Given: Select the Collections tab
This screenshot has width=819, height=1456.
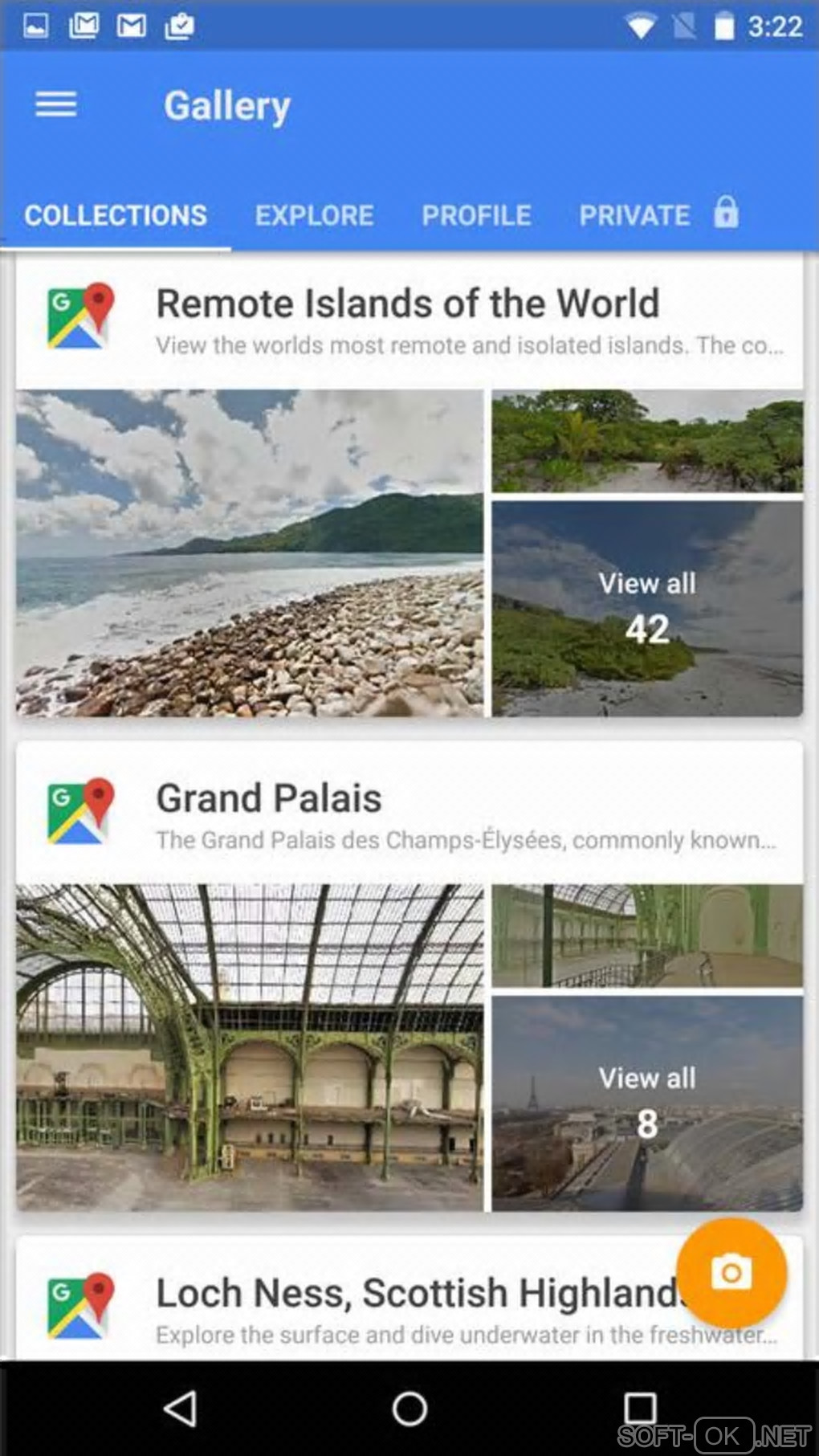Looking at the screenshot, I should [116, 215].
